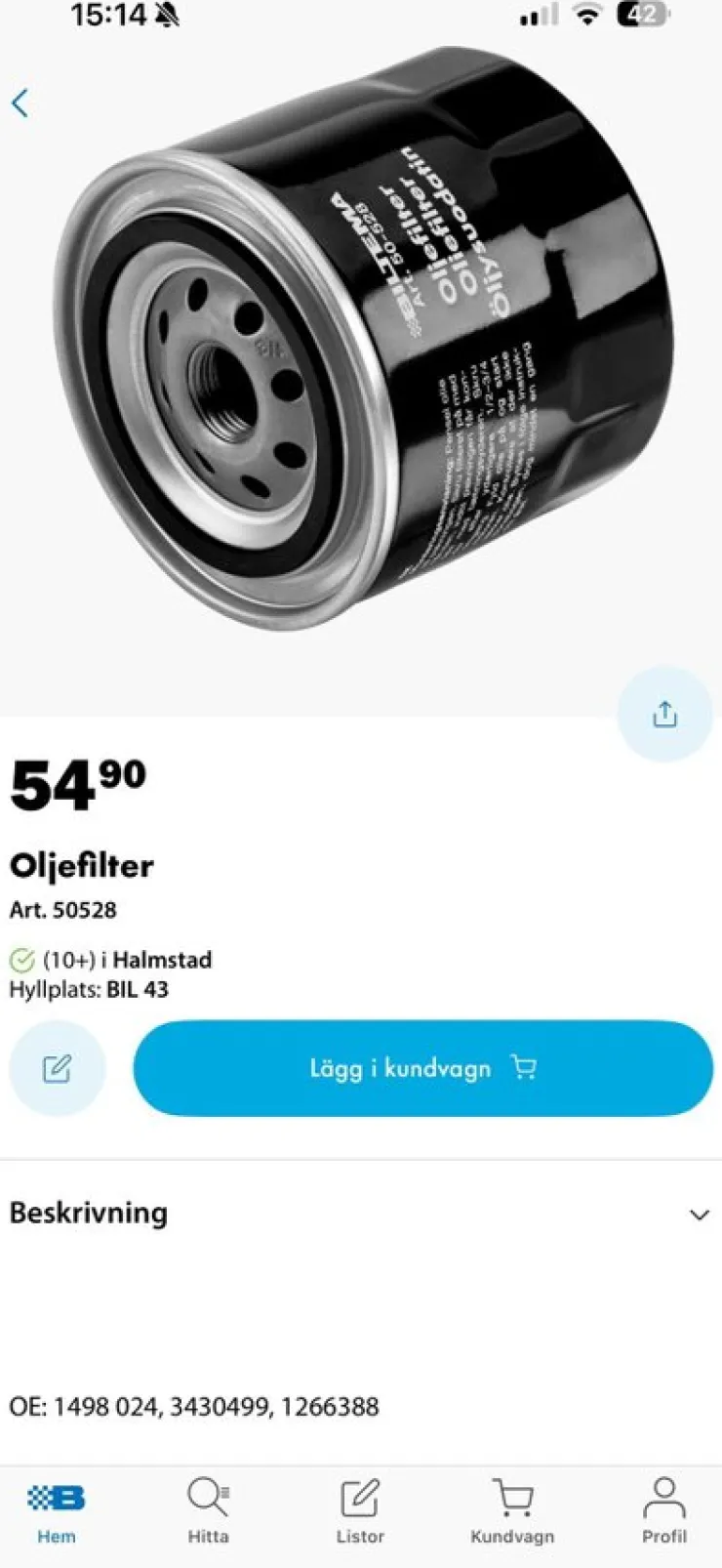Open the Kundvagn shopping cart icon

[x=511, y=1494]
